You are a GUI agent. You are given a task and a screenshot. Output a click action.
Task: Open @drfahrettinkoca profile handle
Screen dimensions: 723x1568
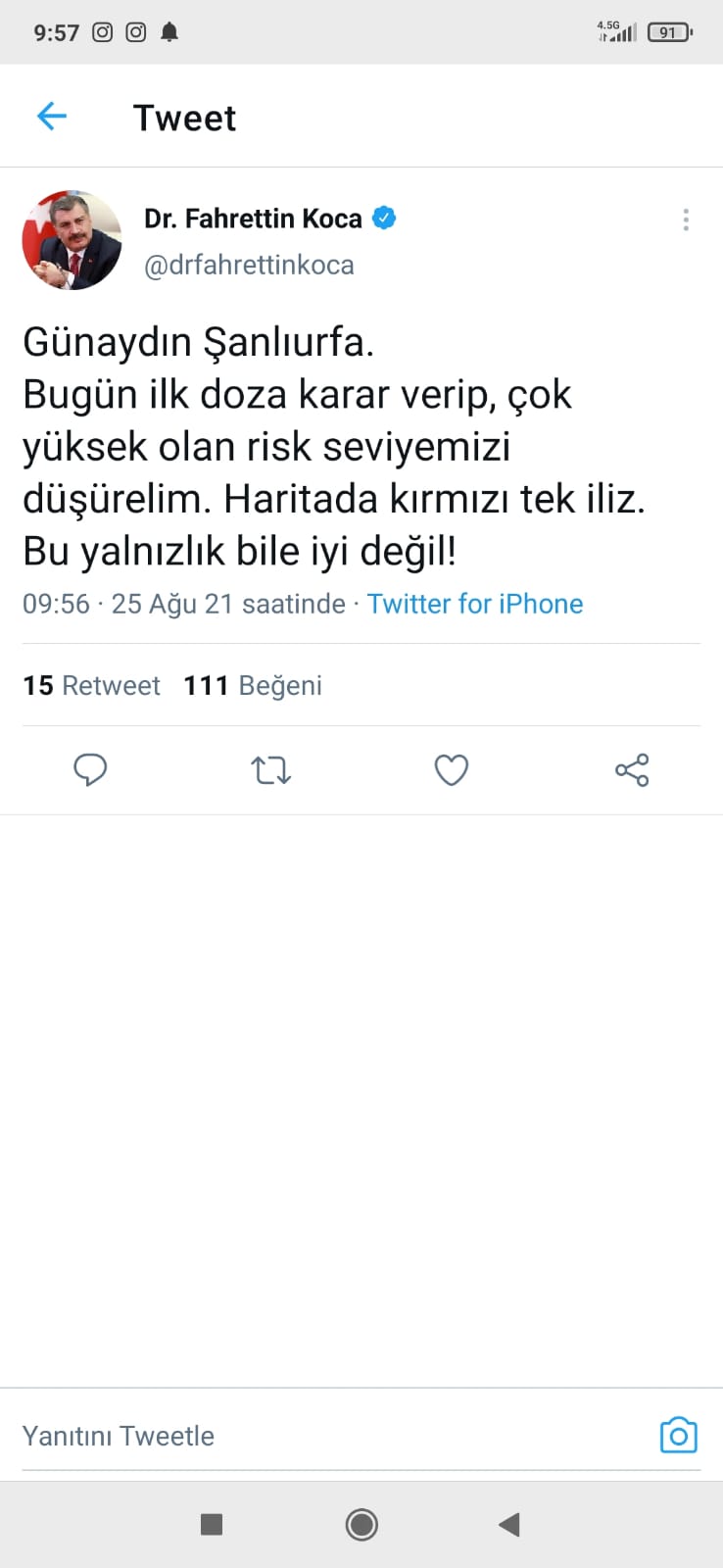(x=249, y=266)
